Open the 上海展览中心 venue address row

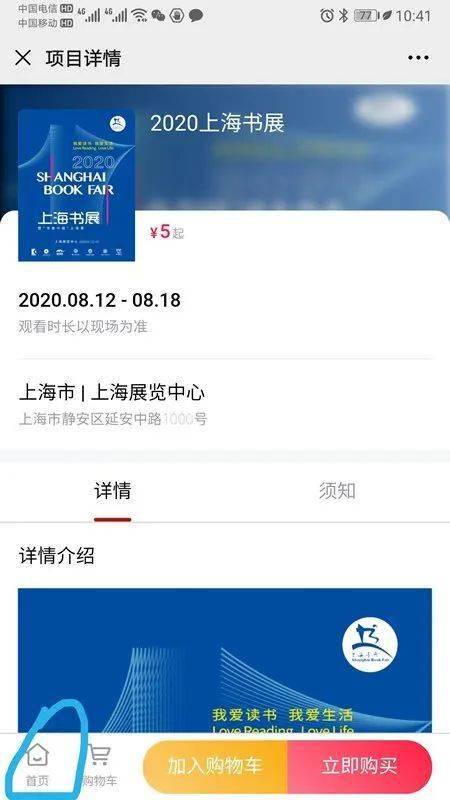pos(225,405)
